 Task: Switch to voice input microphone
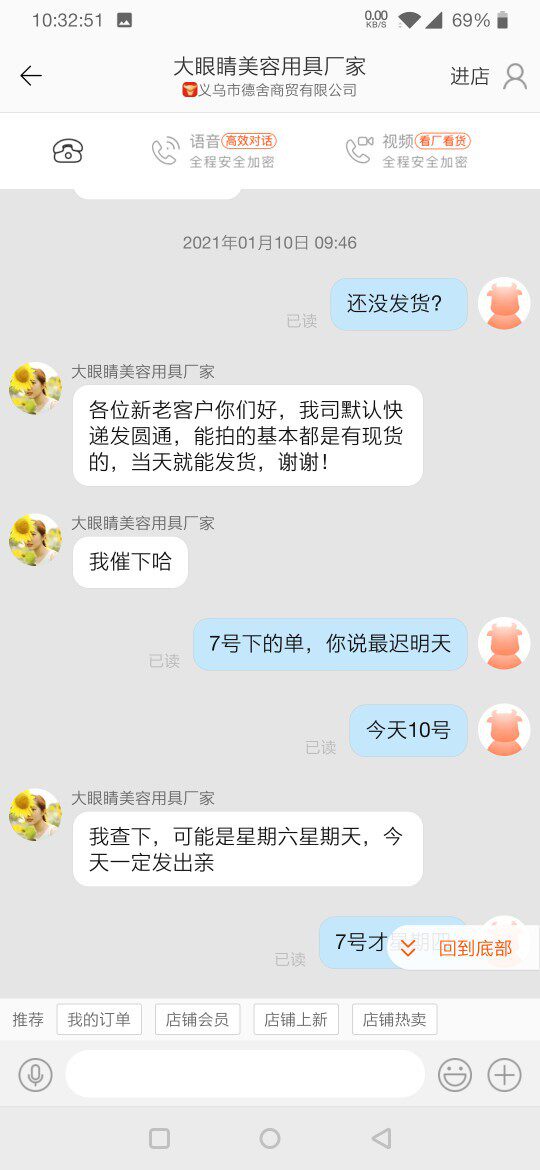pos(35,1075)
